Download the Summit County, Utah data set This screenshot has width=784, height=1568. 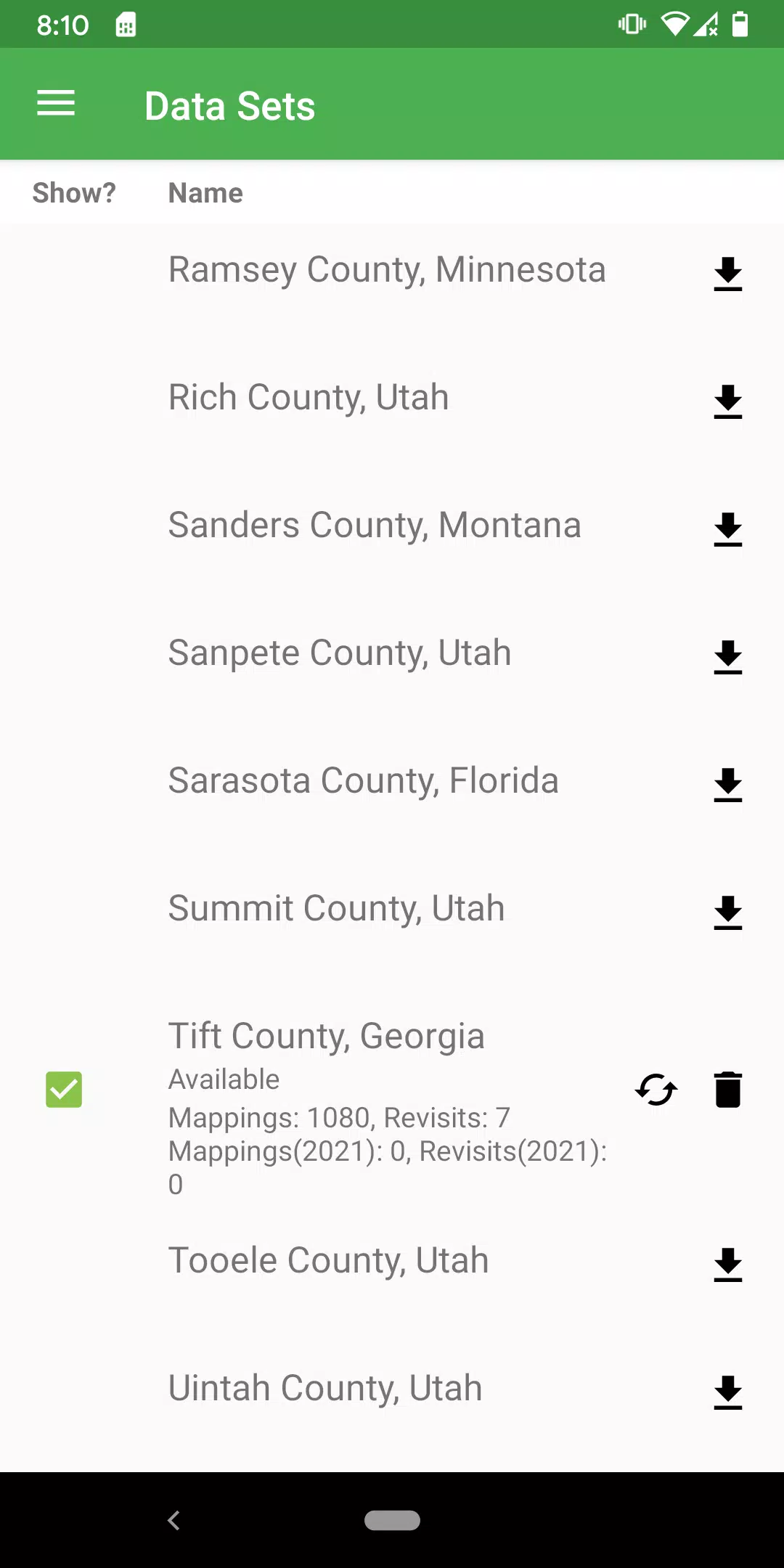click(x=727, y=912)
